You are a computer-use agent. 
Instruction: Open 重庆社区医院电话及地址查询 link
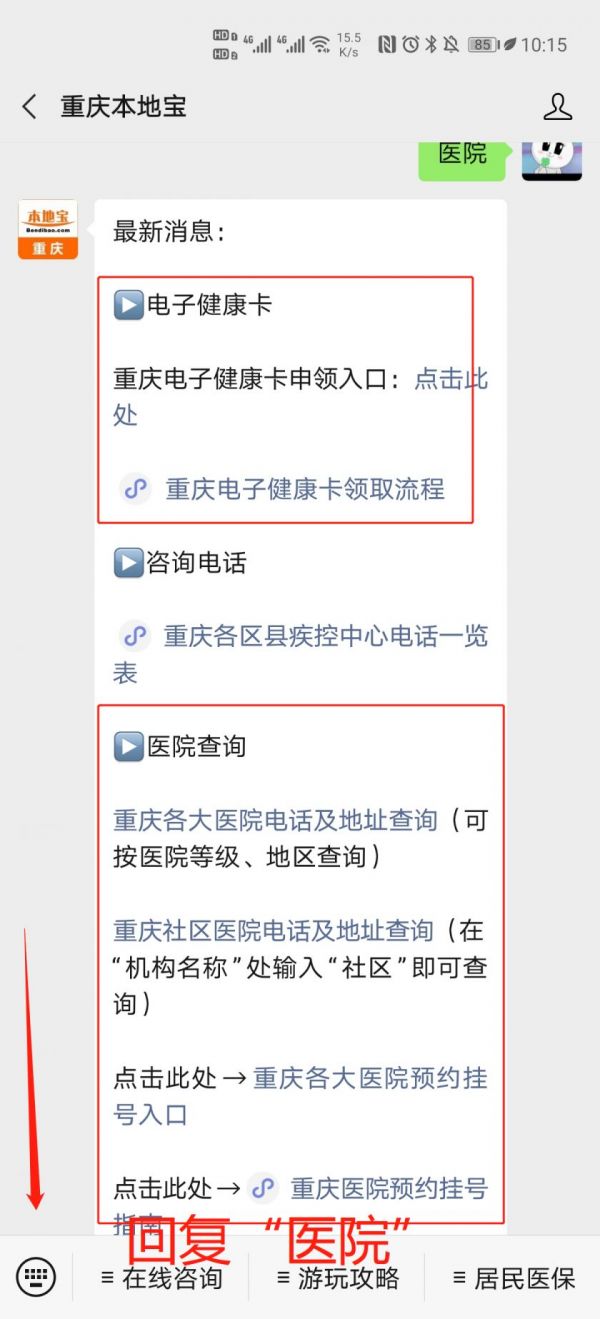click(273, 931)
